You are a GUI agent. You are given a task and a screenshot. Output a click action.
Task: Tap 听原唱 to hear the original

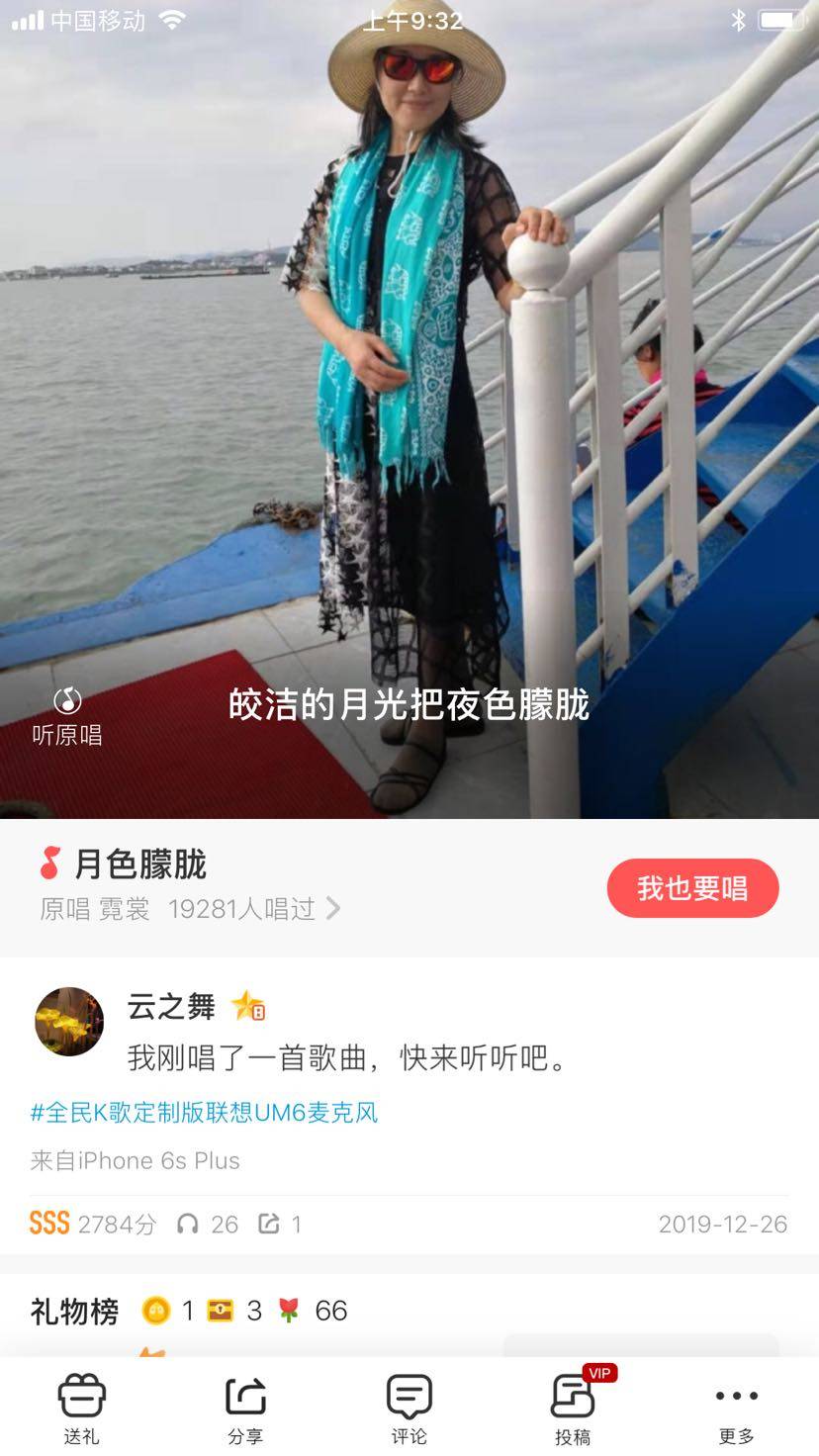click(66, 716)
